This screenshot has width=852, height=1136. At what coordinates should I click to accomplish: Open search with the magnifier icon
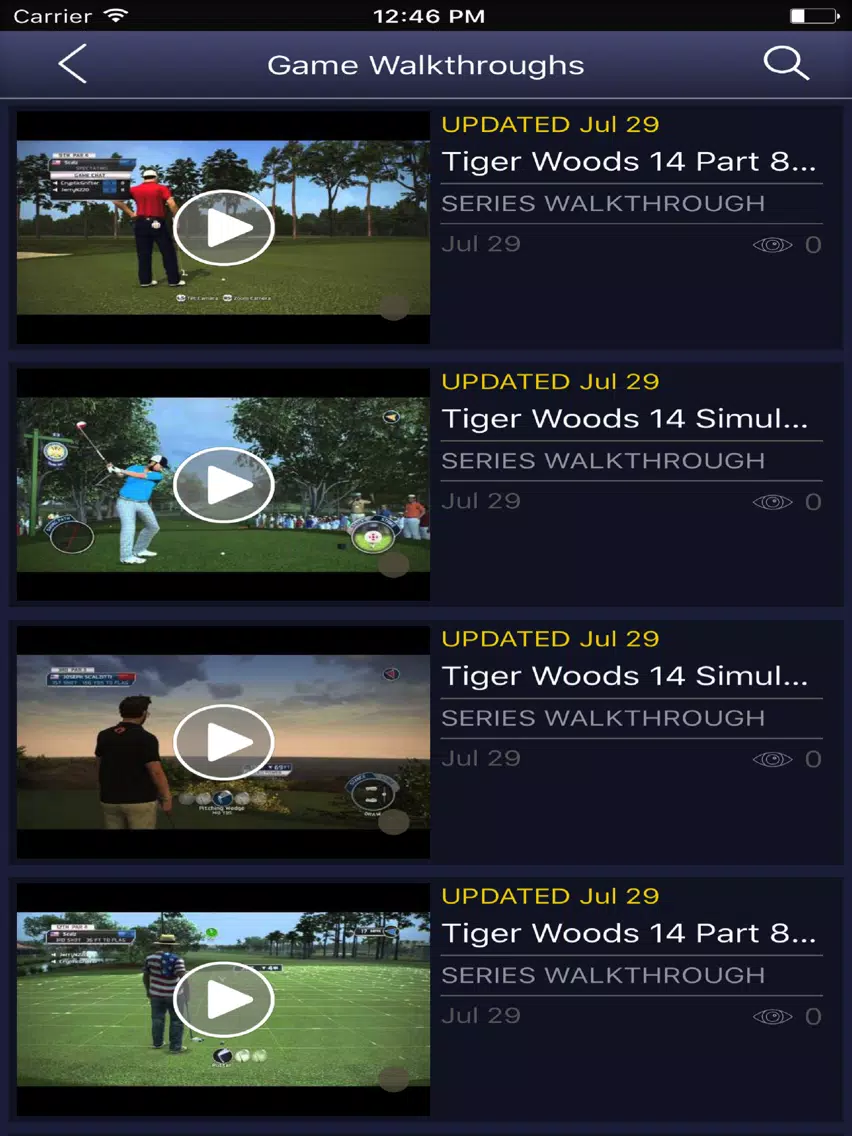[785, 64]
